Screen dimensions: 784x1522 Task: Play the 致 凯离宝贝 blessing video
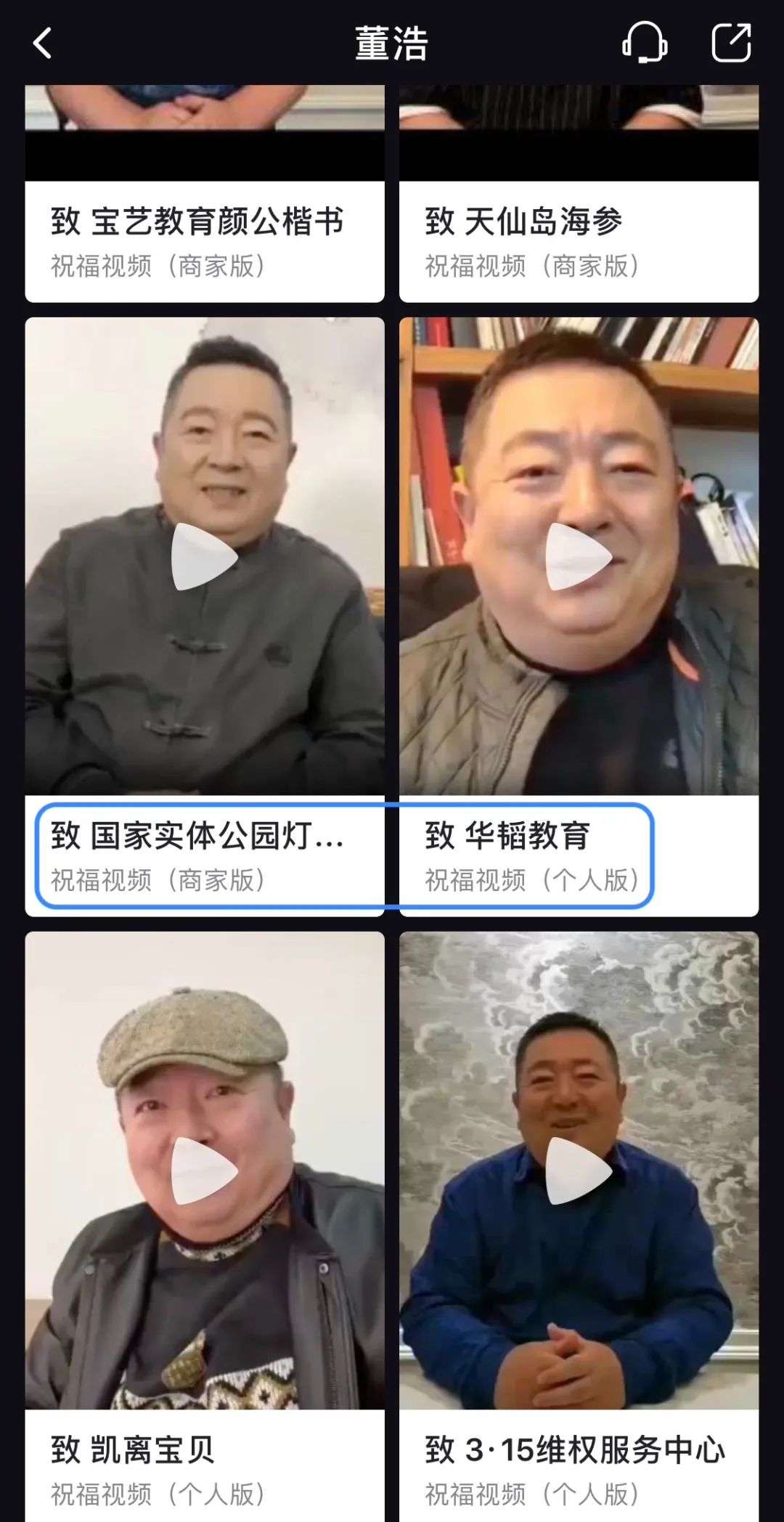pos(204,1171)
